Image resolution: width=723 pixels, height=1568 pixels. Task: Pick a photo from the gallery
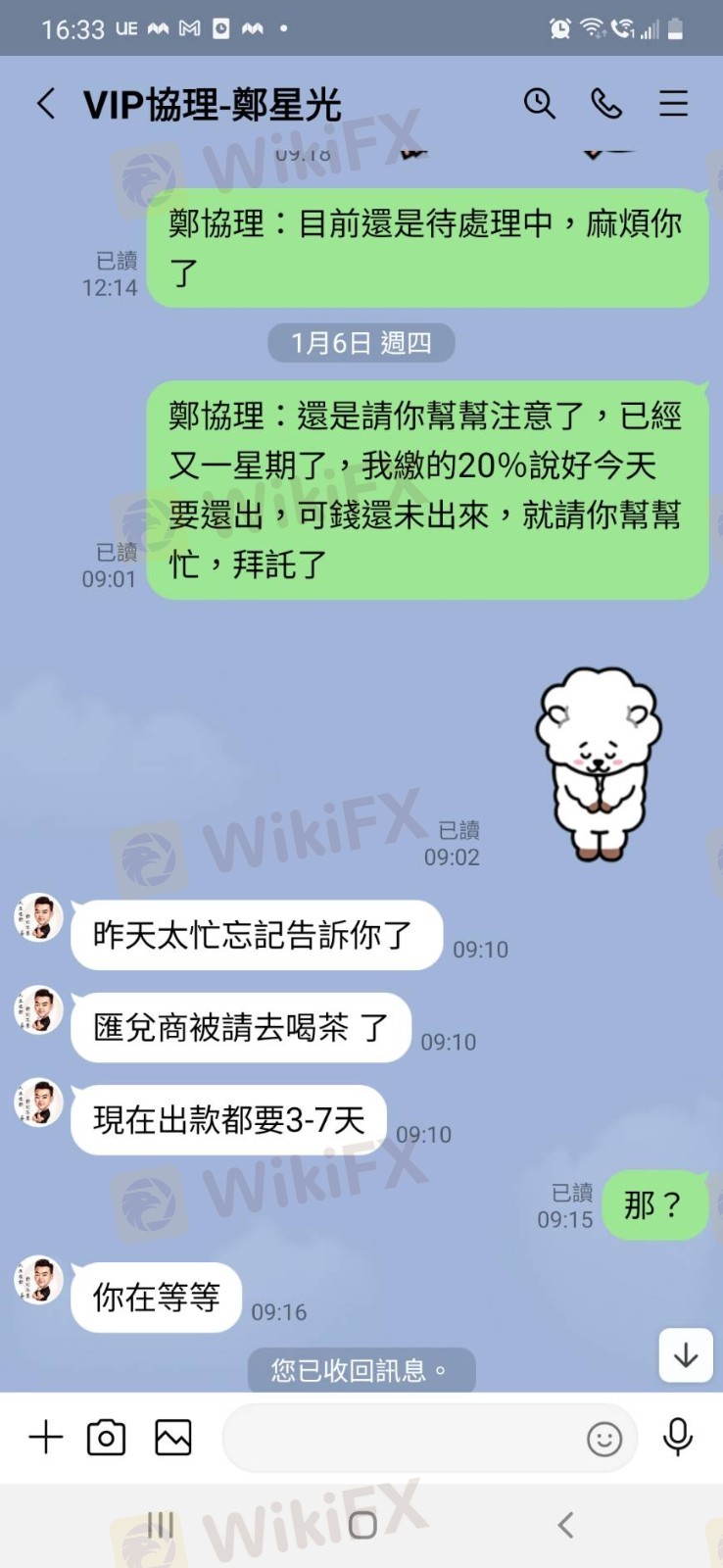click(x=173, y=1438)
